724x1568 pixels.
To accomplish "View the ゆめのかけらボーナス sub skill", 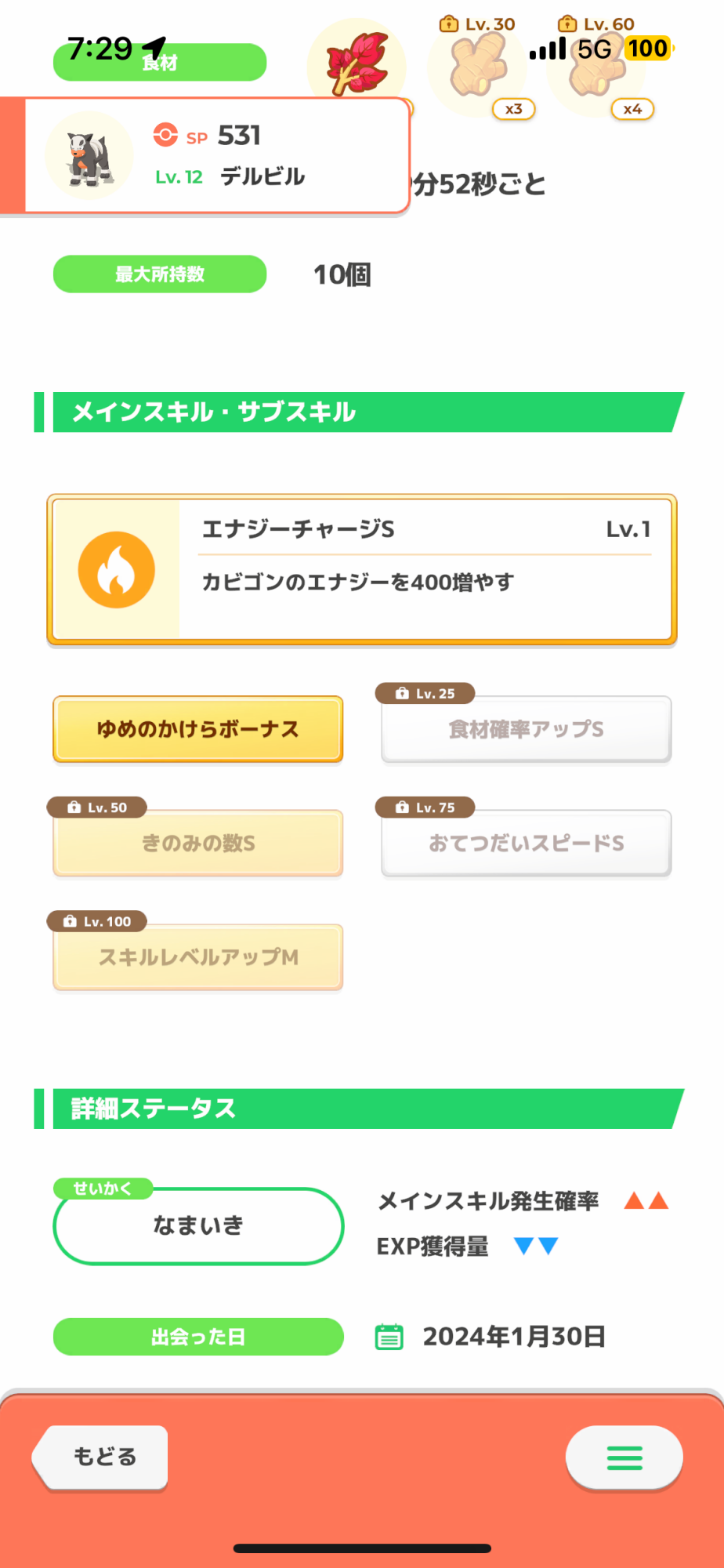I will [198, 729].
